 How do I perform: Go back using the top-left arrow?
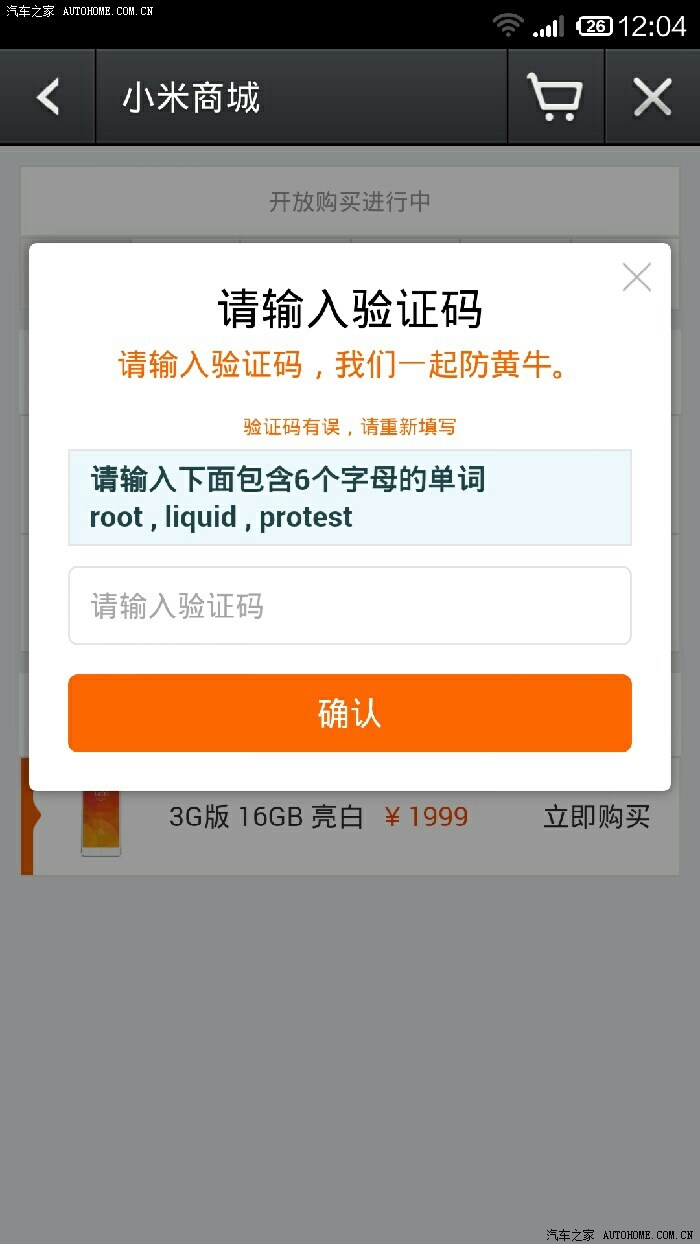coord(47,98)
